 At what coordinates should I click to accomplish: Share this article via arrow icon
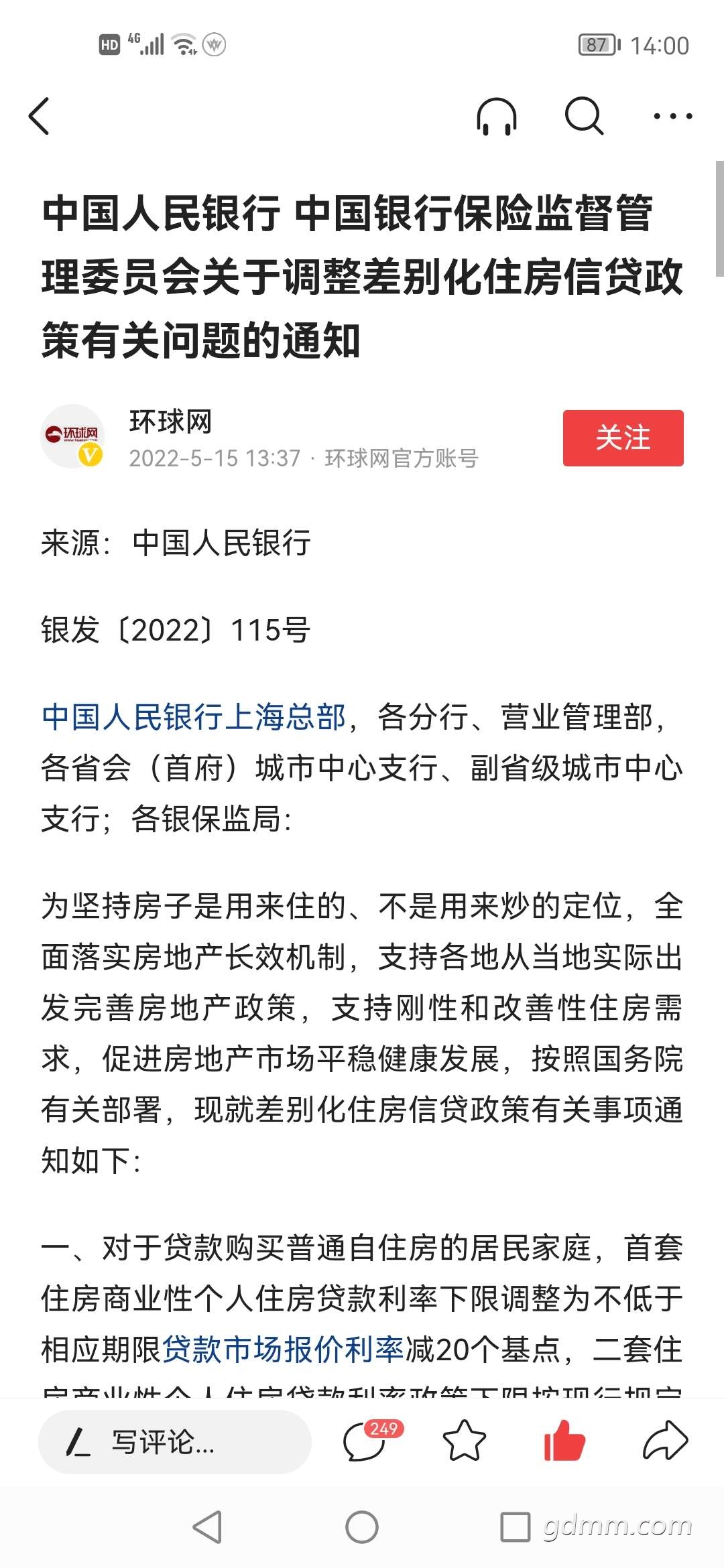665,1441
